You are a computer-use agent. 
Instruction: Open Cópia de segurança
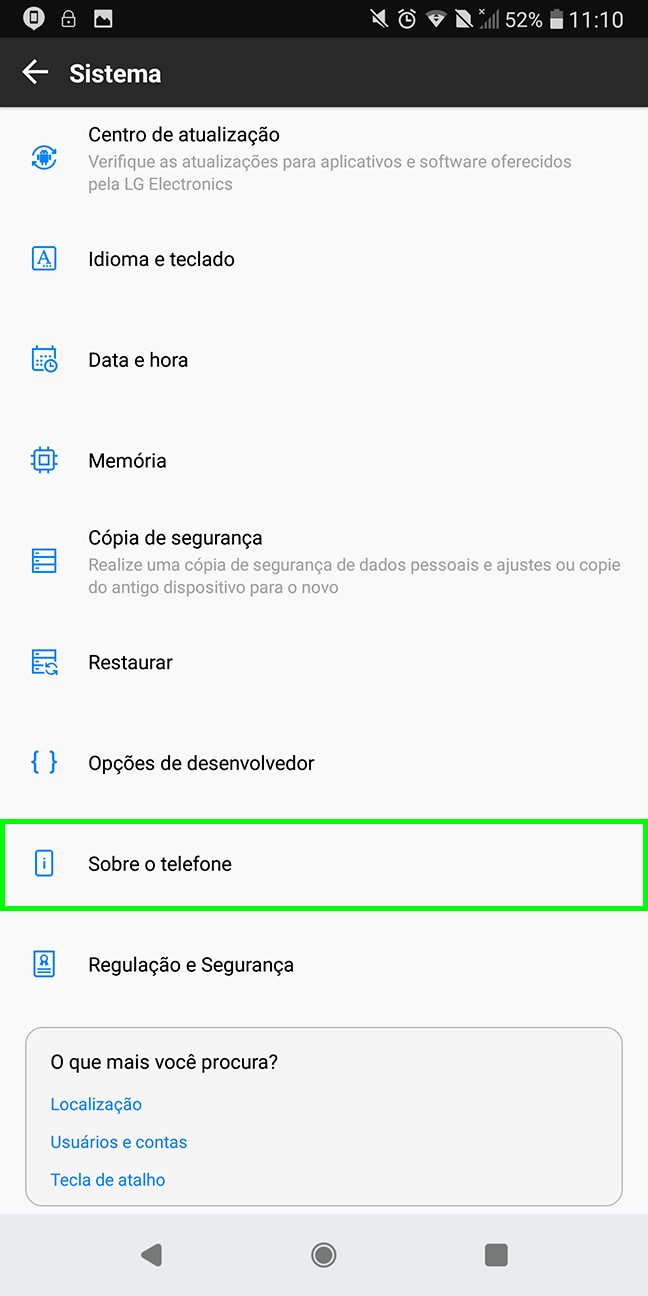click(324, 562)
